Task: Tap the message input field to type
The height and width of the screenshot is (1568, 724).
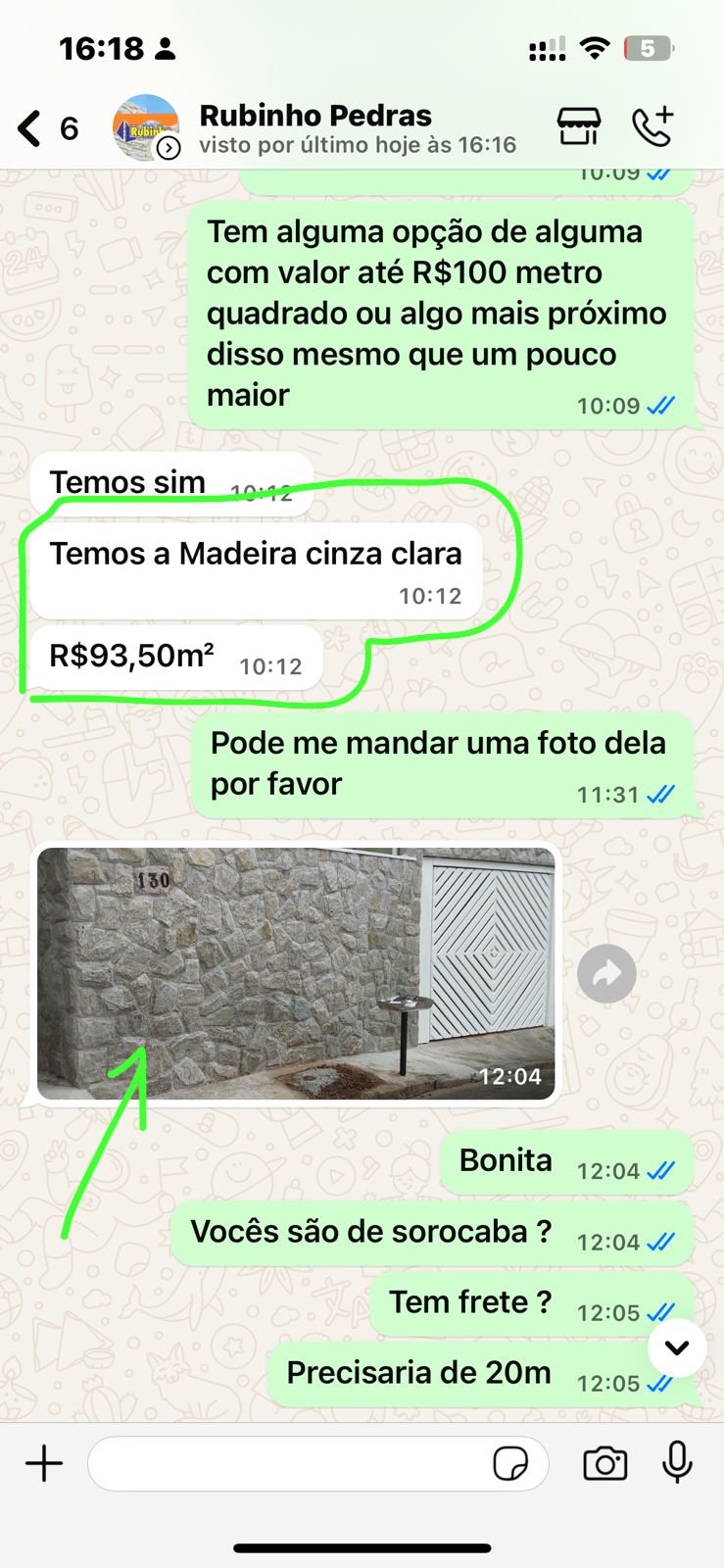Action: click(294, 1462)
